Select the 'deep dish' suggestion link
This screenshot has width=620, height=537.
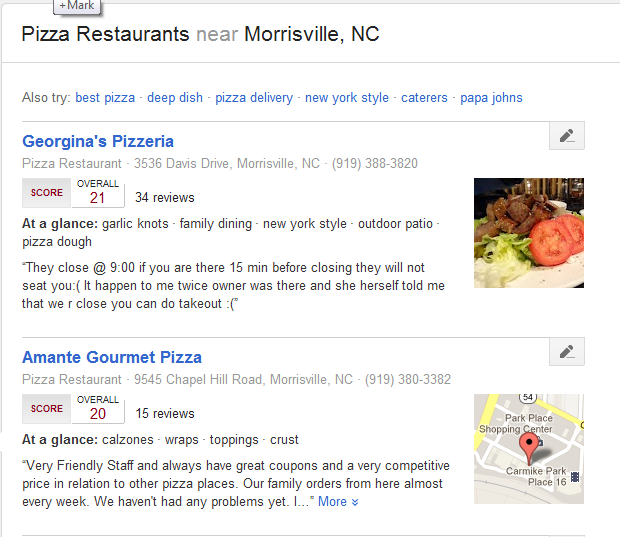pos(175,98)
